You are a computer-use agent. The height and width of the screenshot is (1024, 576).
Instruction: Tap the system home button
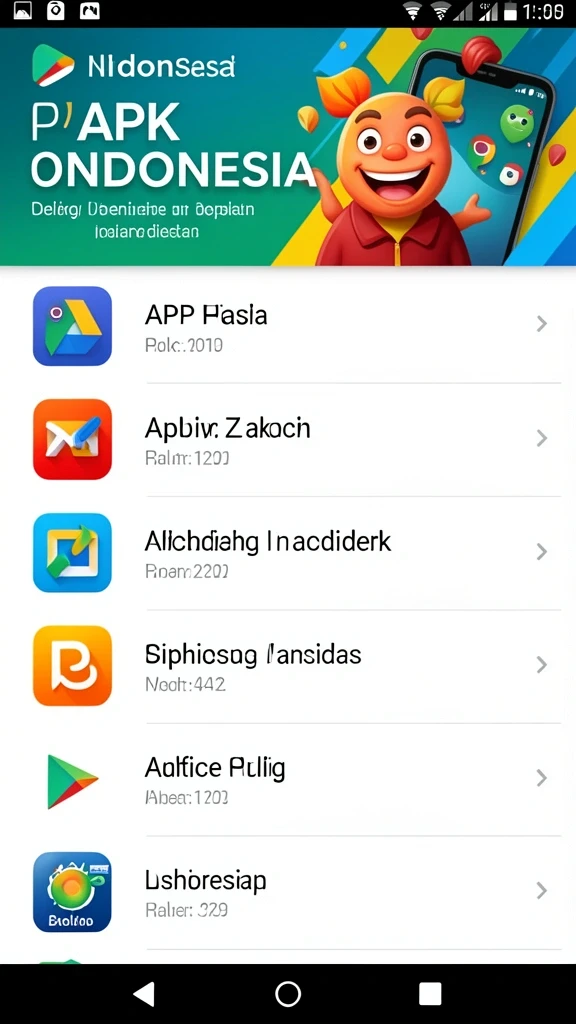(x=288, y=994)
